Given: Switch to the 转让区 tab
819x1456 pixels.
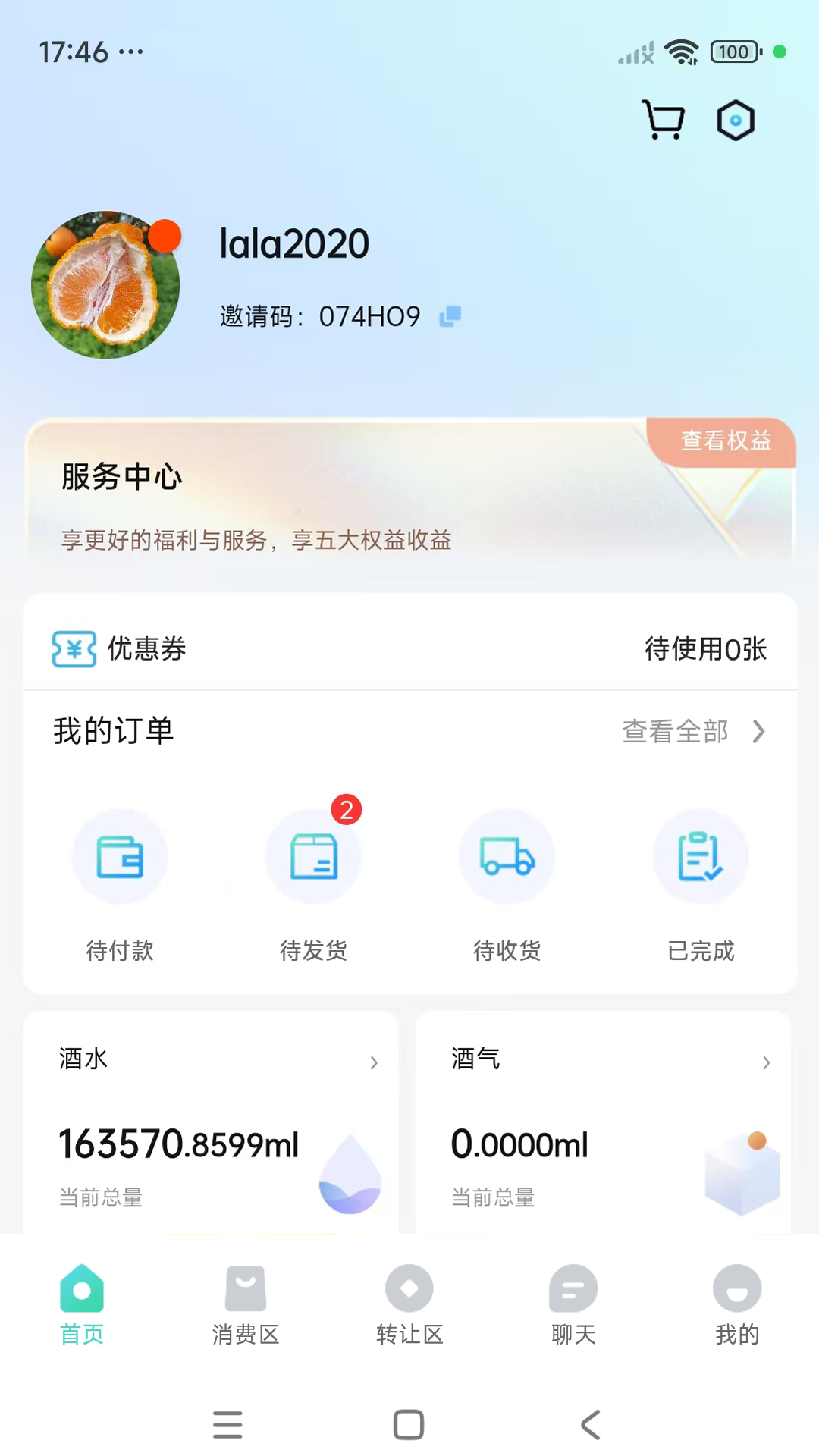Looking at the screenshot, I should [x=409, y=1304].
